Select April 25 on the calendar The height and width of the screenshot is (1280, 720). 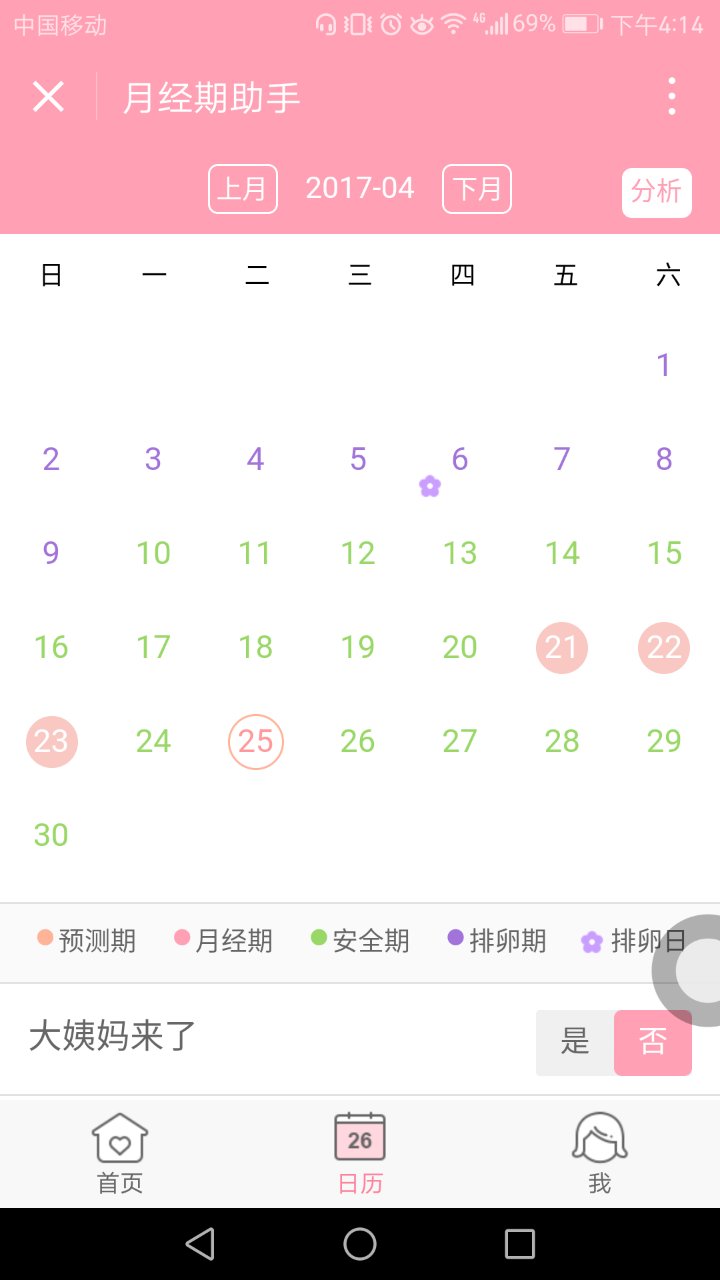click(x=256, y=741)
